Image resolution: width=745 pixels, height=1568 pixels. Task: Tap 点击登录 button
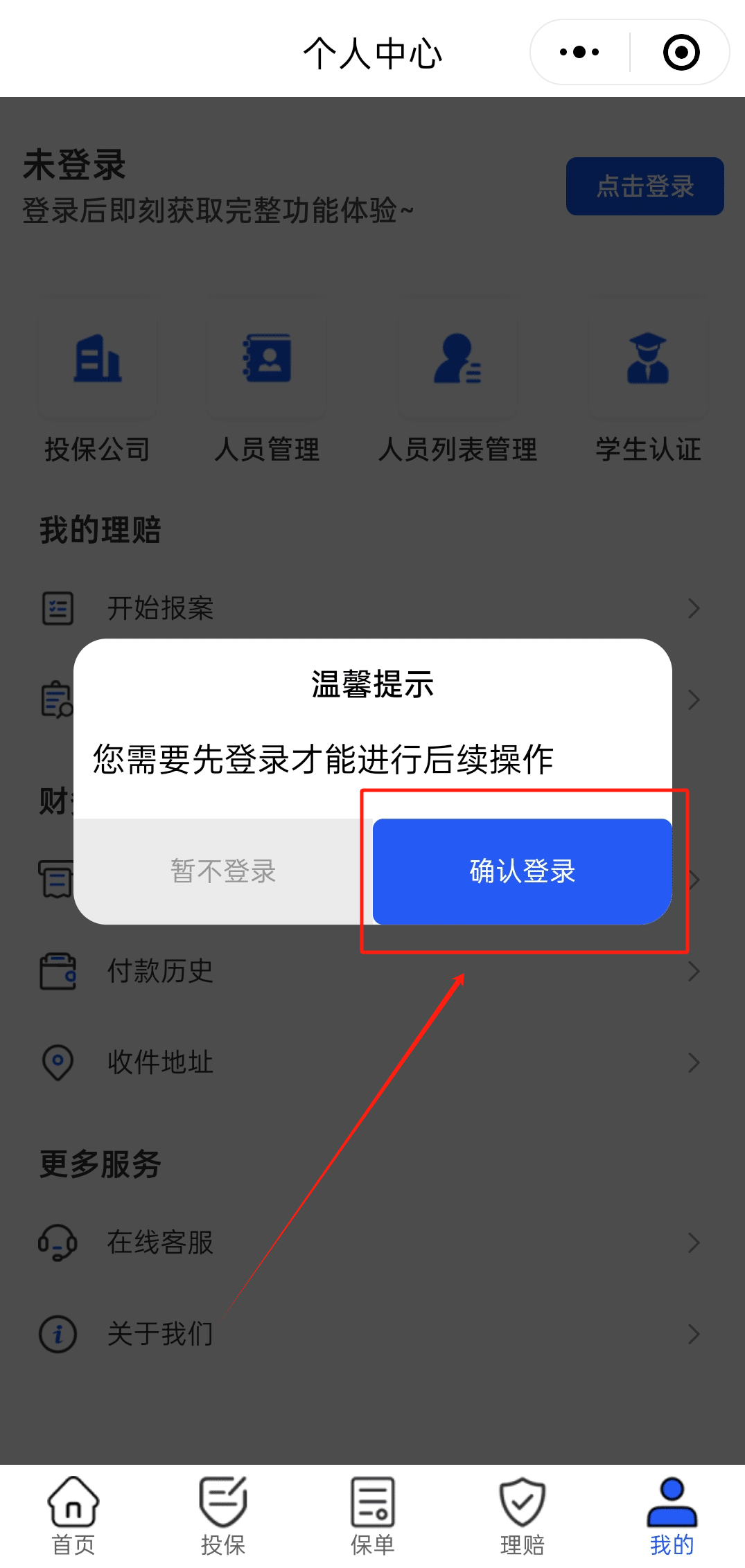(x=645, y=186)
